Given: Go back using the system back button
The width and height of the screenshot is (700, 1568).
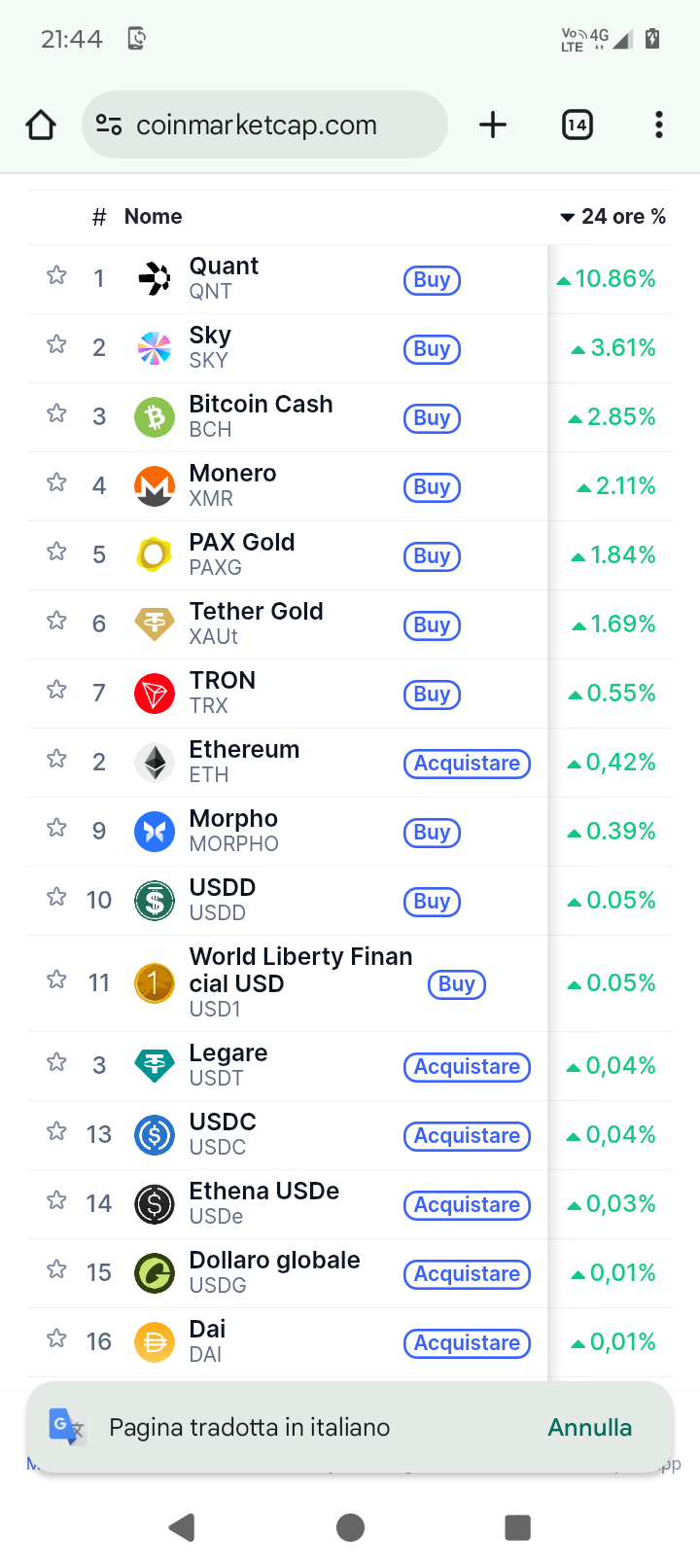Looking at the screenshot, I should (182, 1527).
